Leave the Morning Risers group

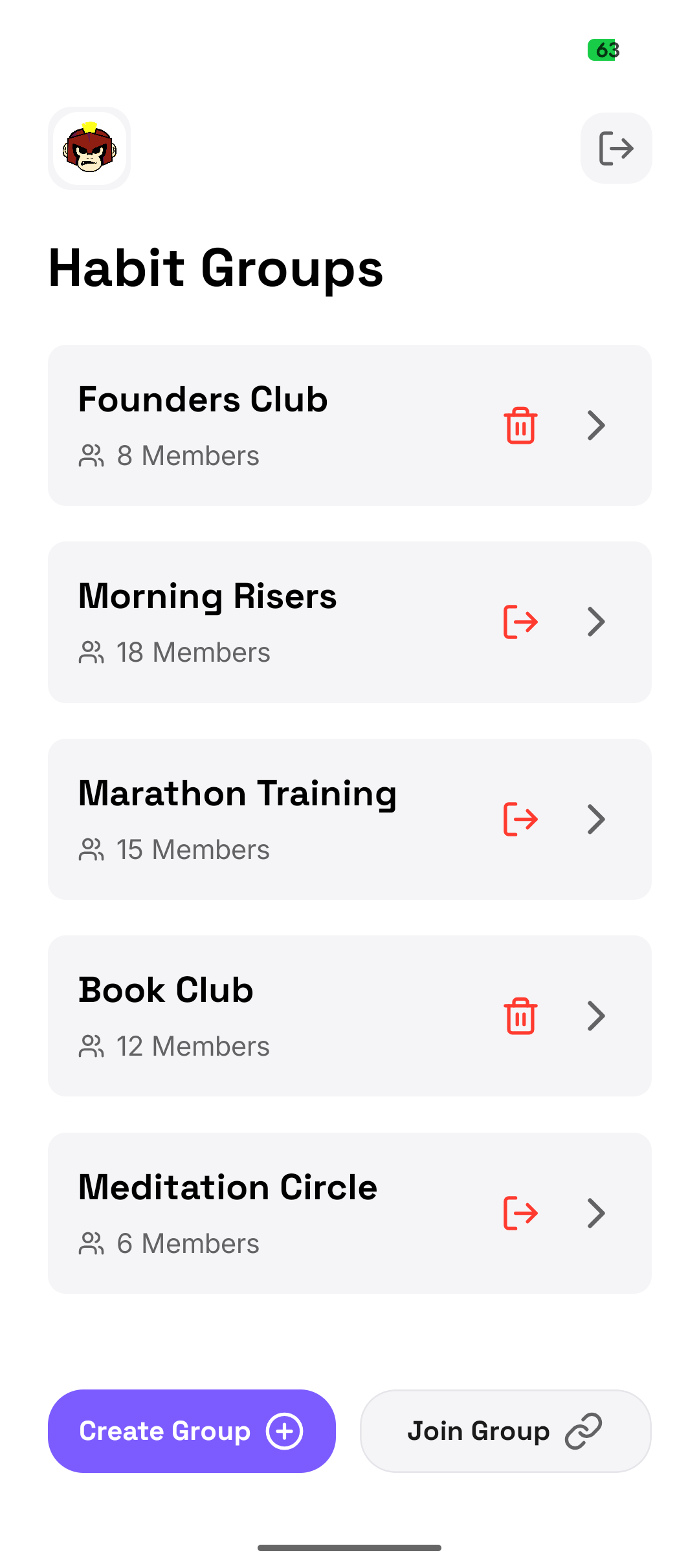pyautogui.click(x=520, y=622)
